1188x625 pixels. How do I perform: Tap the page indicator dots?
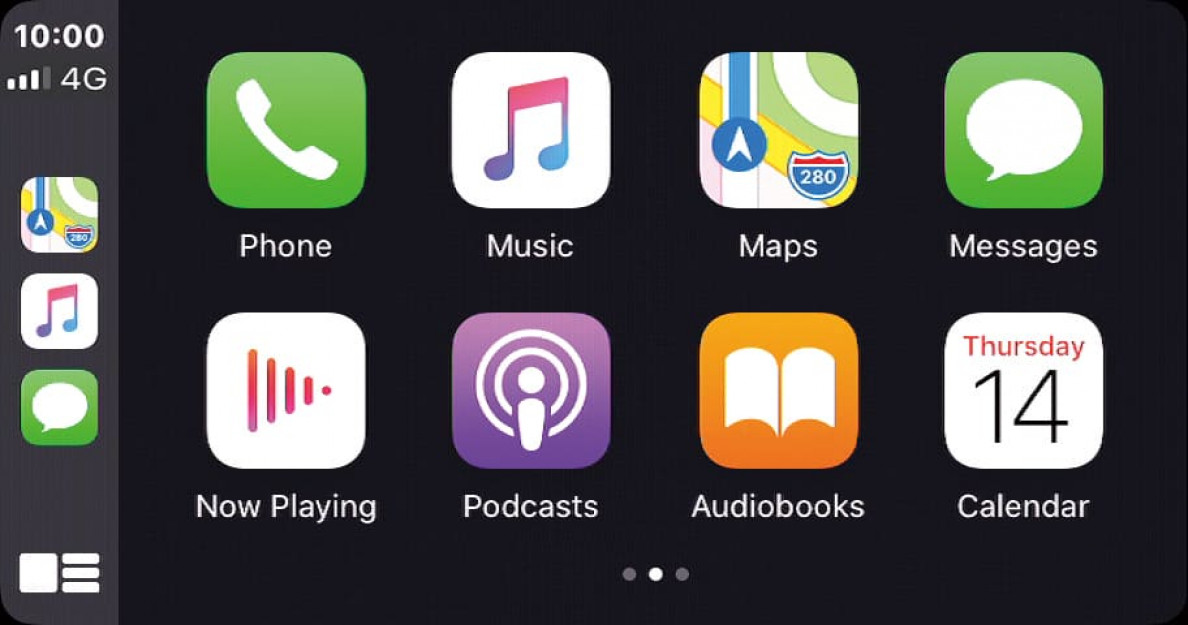(x=655, y=574)
